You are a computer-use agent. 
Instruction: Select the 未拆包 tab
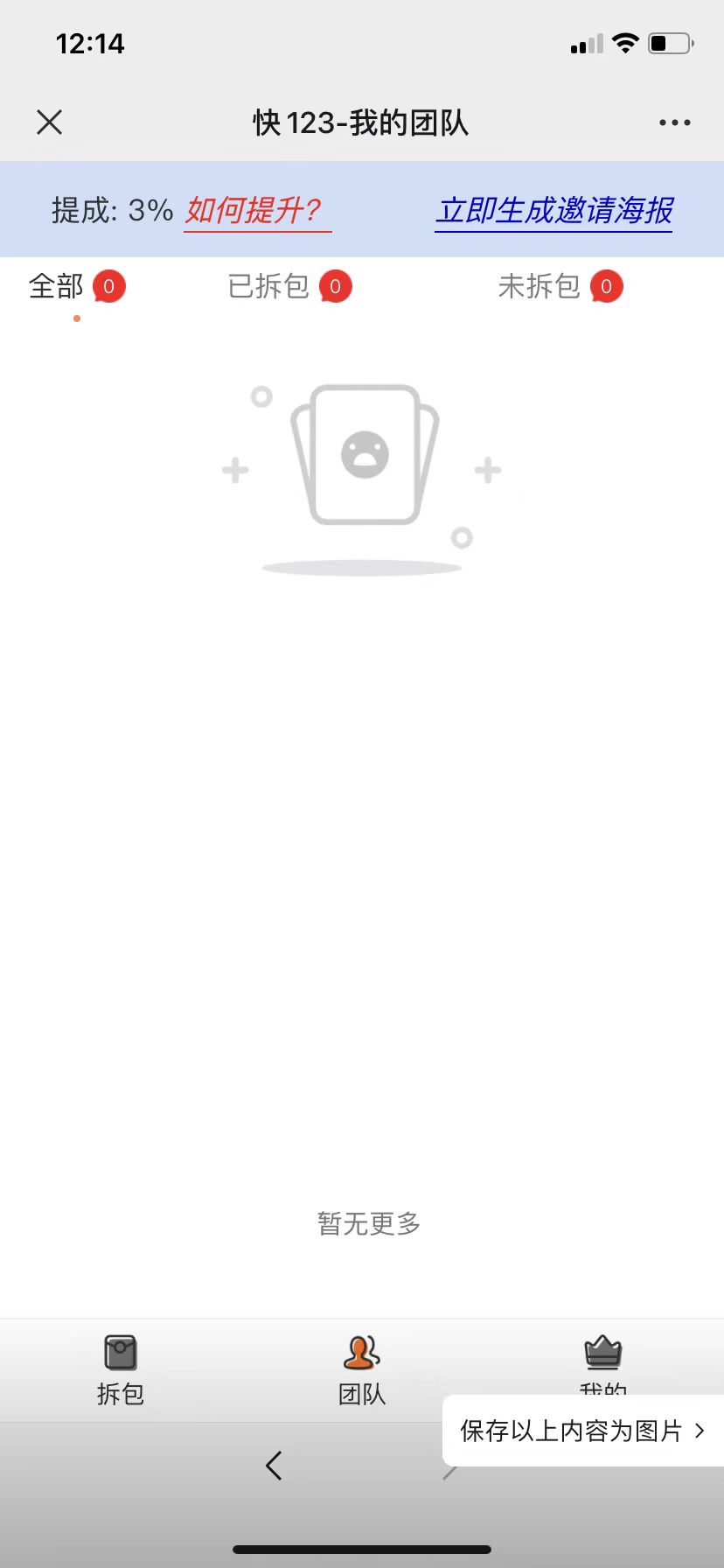560,286
